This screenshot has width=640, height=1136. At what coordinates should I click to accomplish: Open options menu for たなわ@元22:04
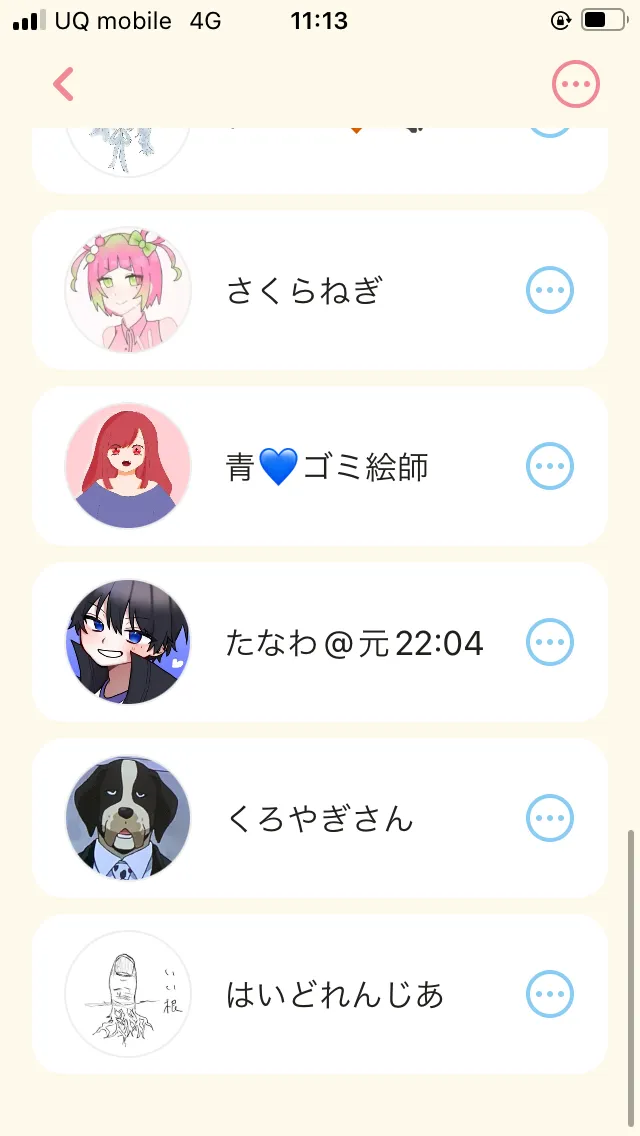pos(549,642)
